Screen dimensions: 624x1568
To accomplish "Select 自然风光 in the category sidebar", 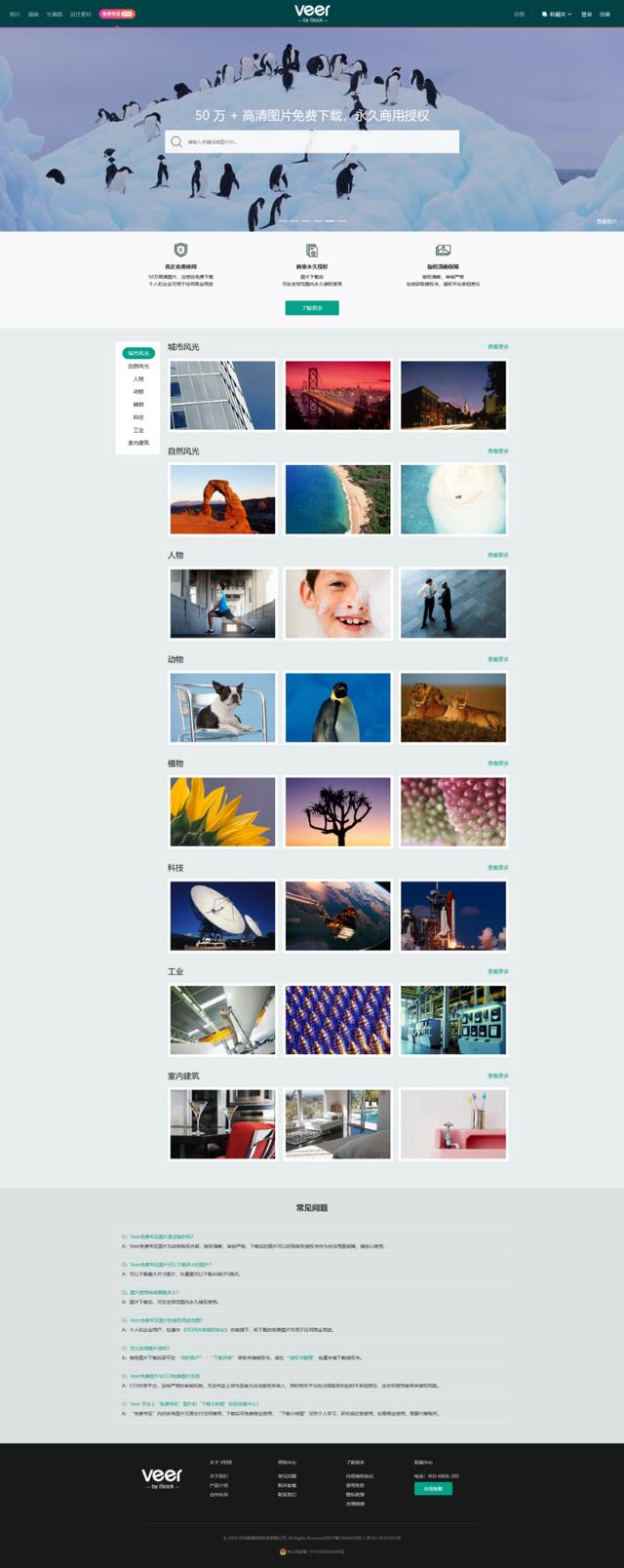I will (138, 367).
